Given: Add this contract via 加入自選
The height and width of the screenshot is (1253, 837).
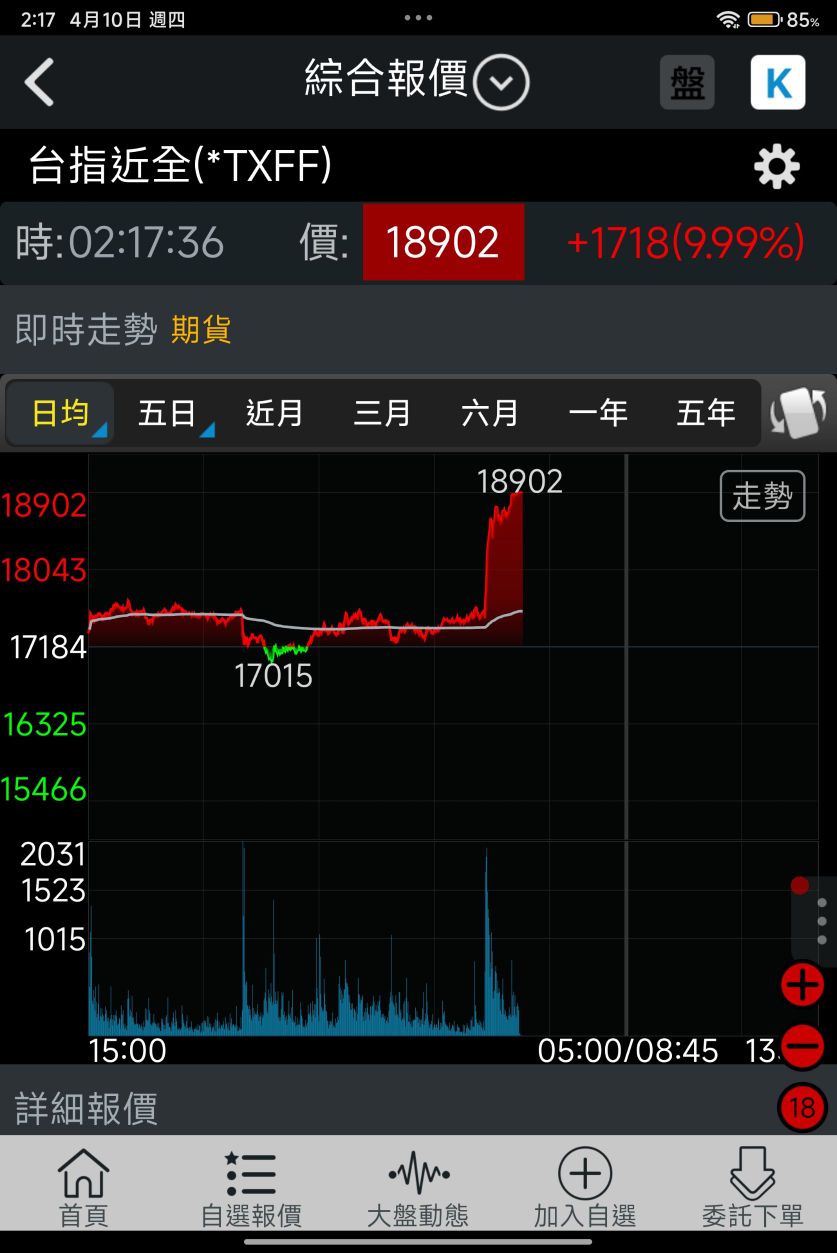Looking at the screenshot, I should pyautogui.click(x=585, y=1187).
